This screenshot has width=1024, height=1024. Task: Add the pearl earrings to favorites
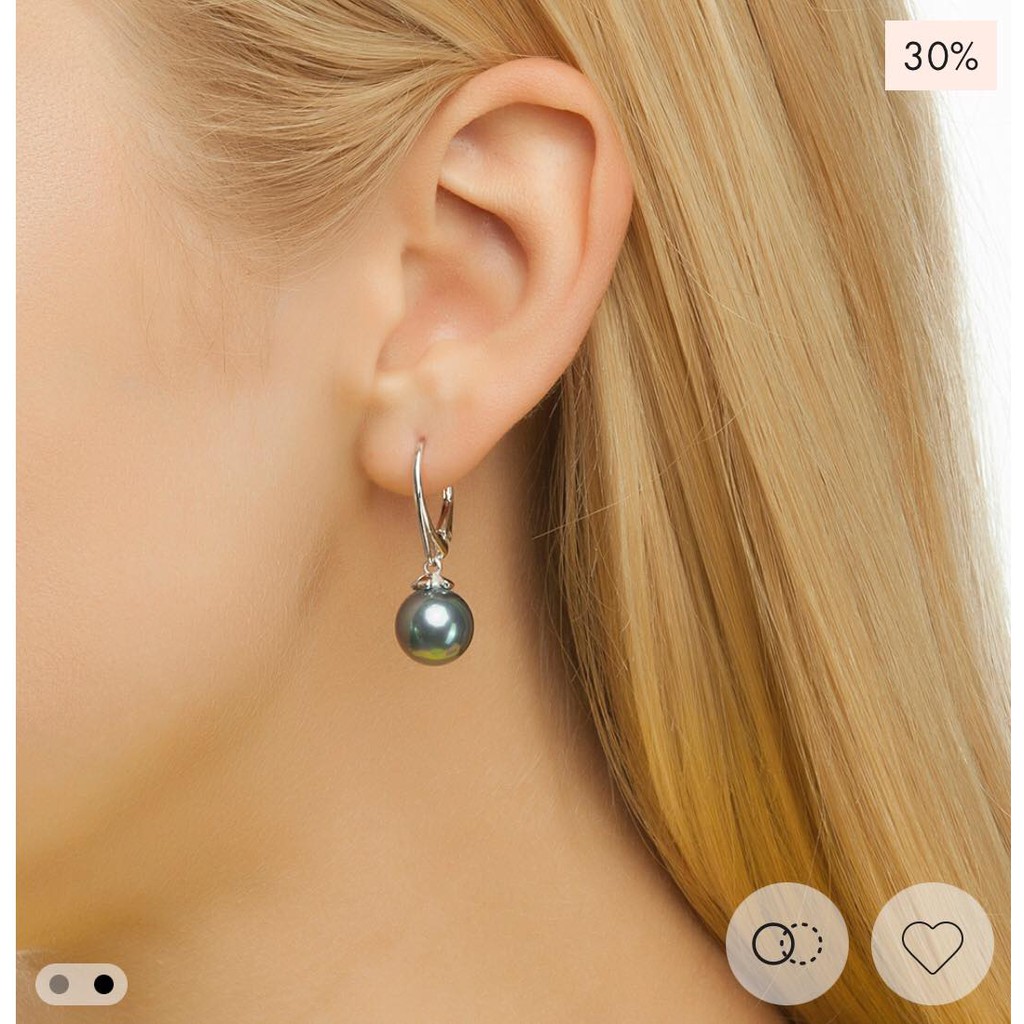tap(932, 944)
